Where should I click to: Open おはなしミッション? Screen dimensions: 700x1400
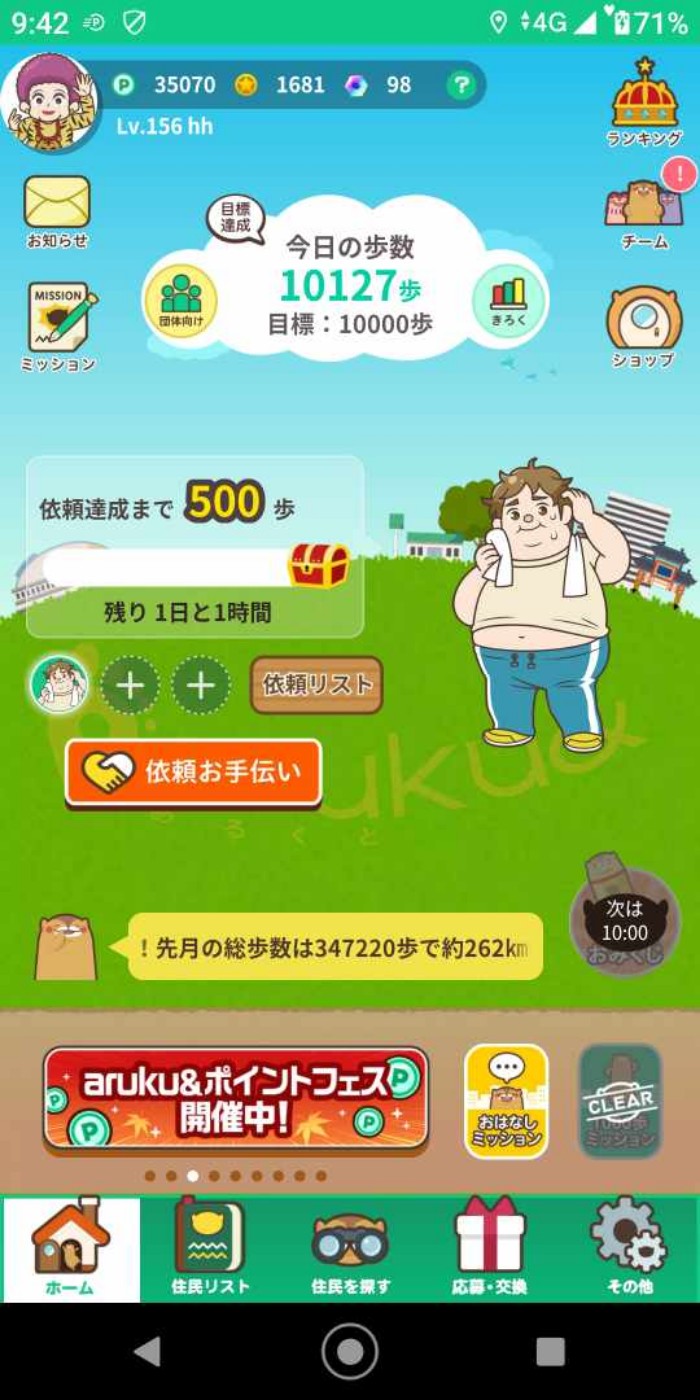point(506,1101)
